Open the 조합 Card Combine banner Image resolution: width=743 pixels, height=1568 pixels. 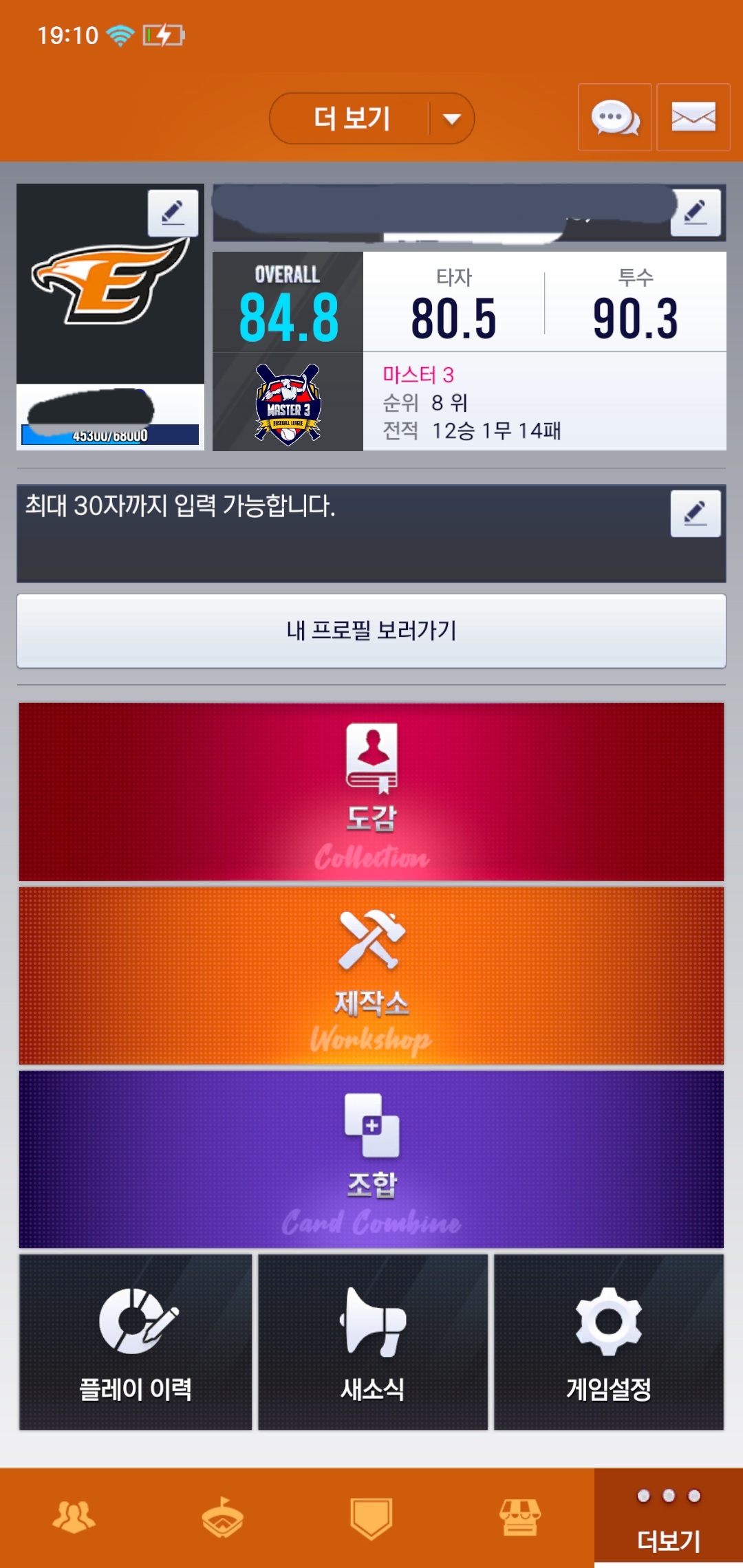(371, 1159)
